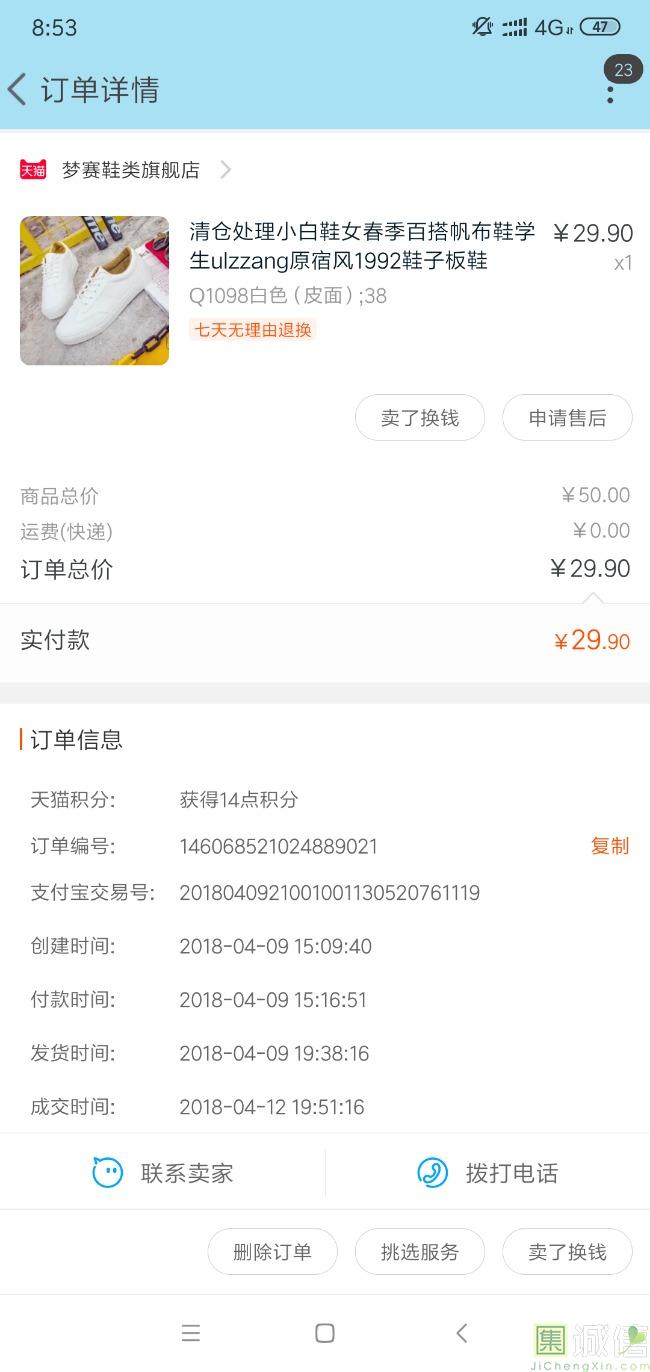650x1372 pixels.
Task: Open the 梦赛鞋类旗舰店 store page
Action: click(x=130, y=170)
